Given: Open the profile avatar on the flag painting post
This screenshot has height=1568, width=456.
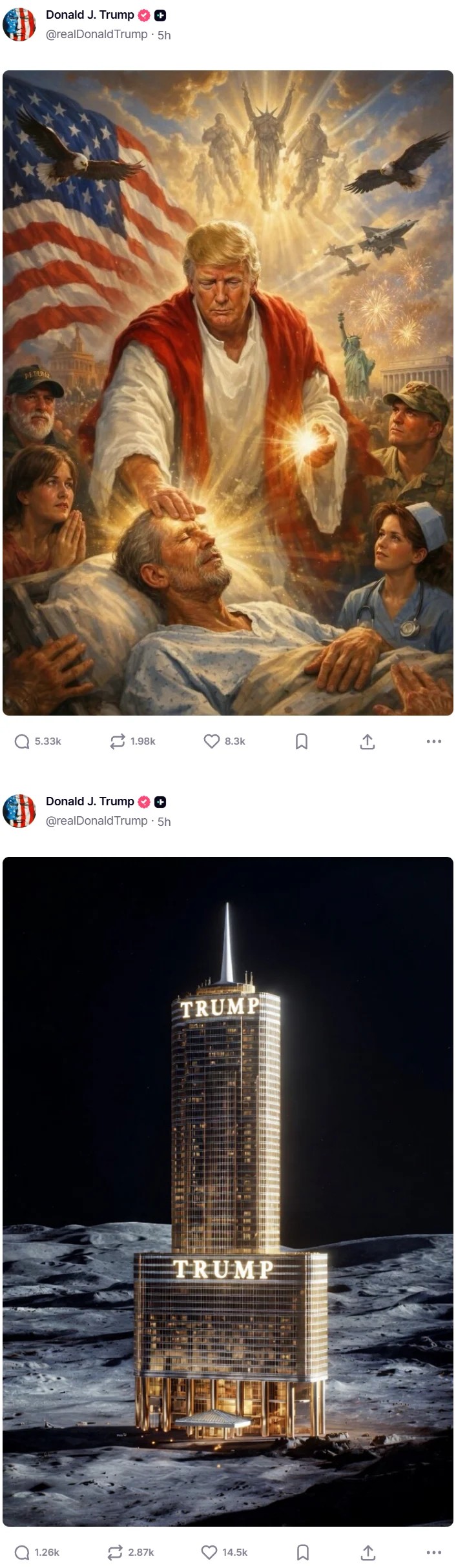Looking at the screenshot, I should [19, 25].
